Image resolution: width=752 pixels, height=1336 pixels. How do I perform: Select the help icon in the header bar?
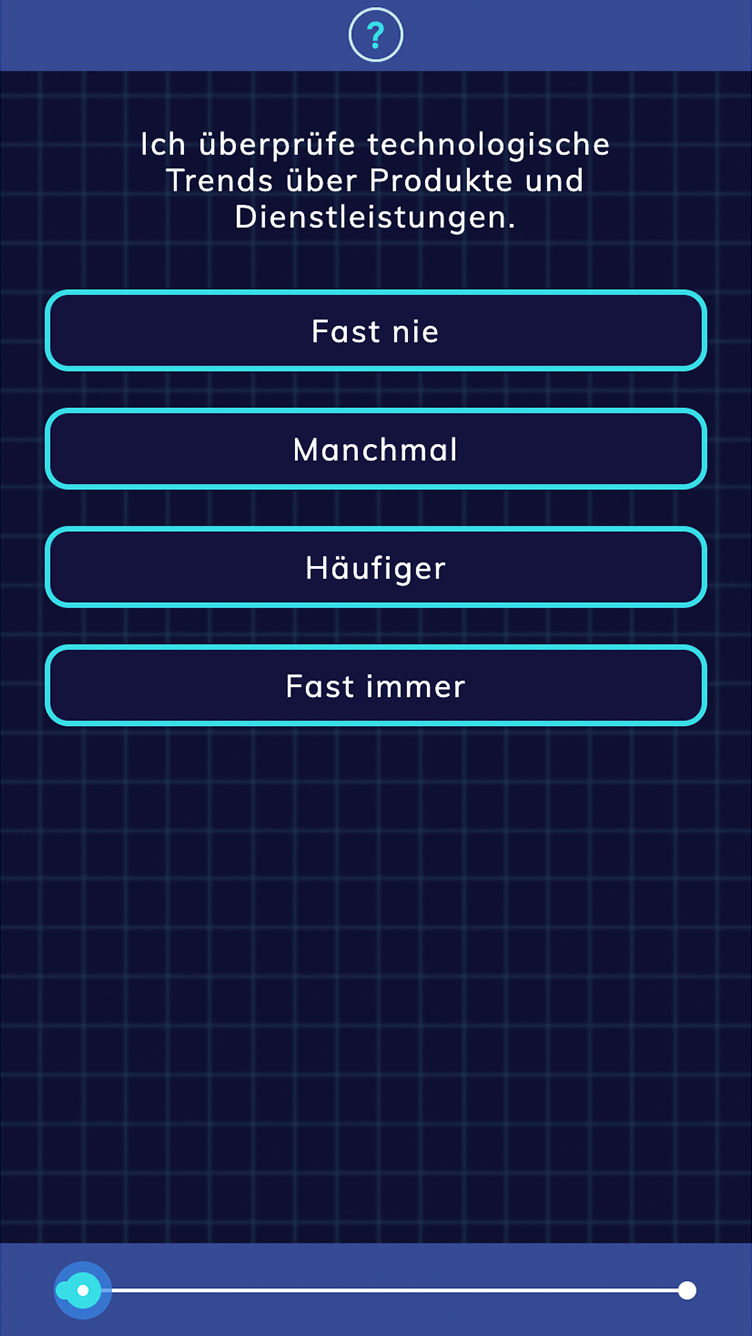coord(375,35)
